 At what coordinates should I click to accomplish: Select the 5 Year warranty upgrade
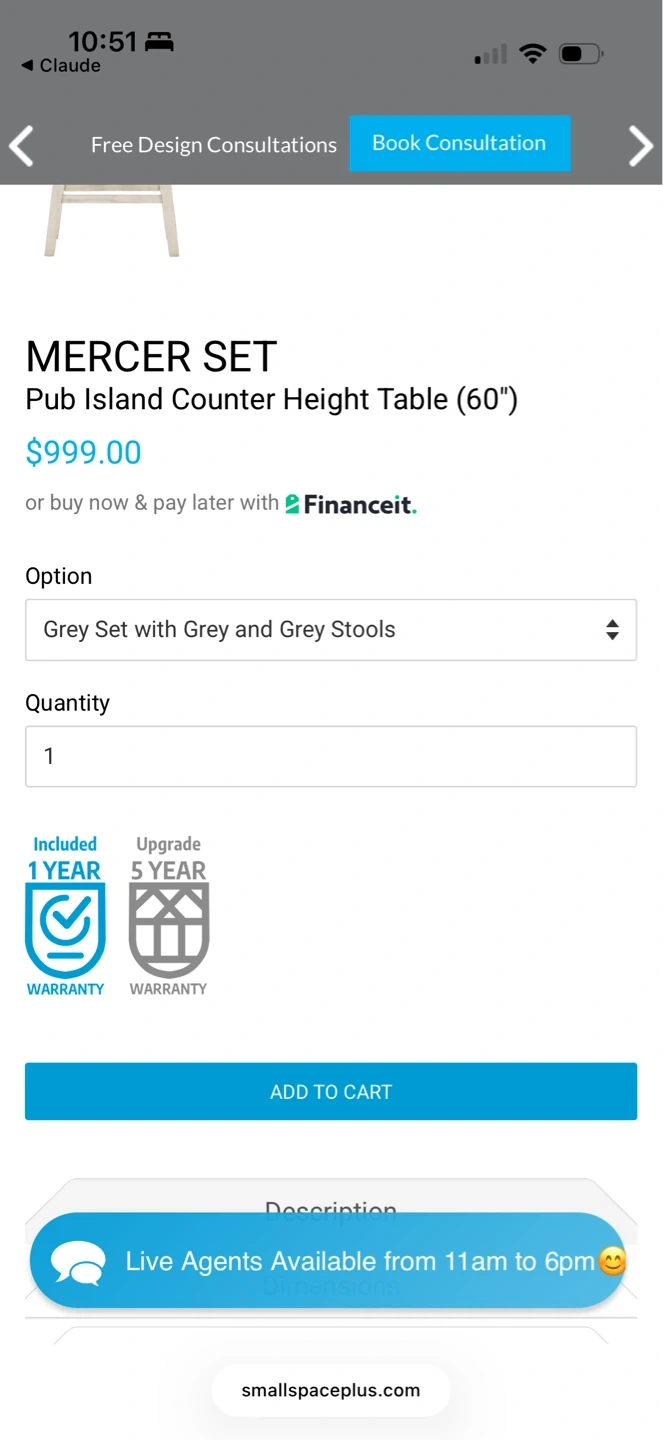click(x=168, y=916)
